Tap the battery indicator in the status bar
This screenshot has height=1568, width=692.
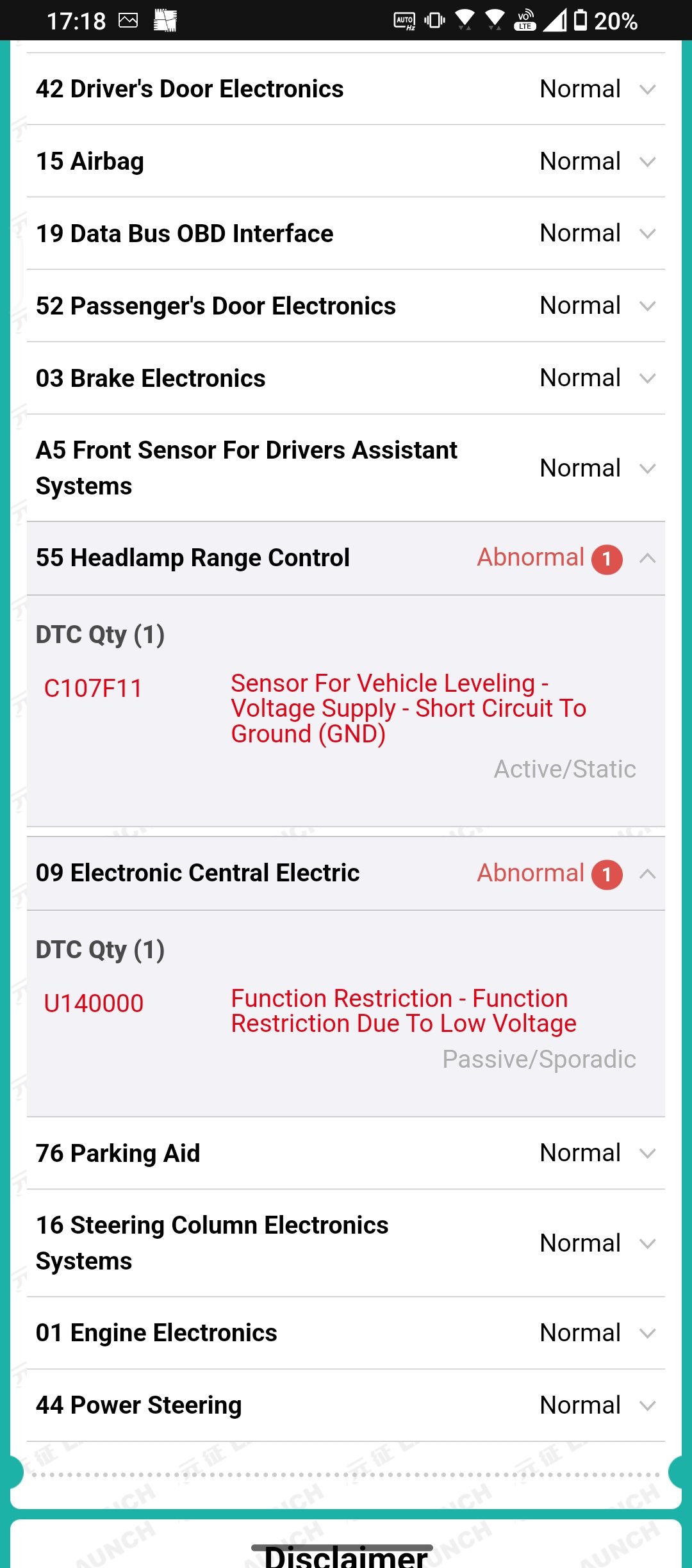[x=580, y=20]
